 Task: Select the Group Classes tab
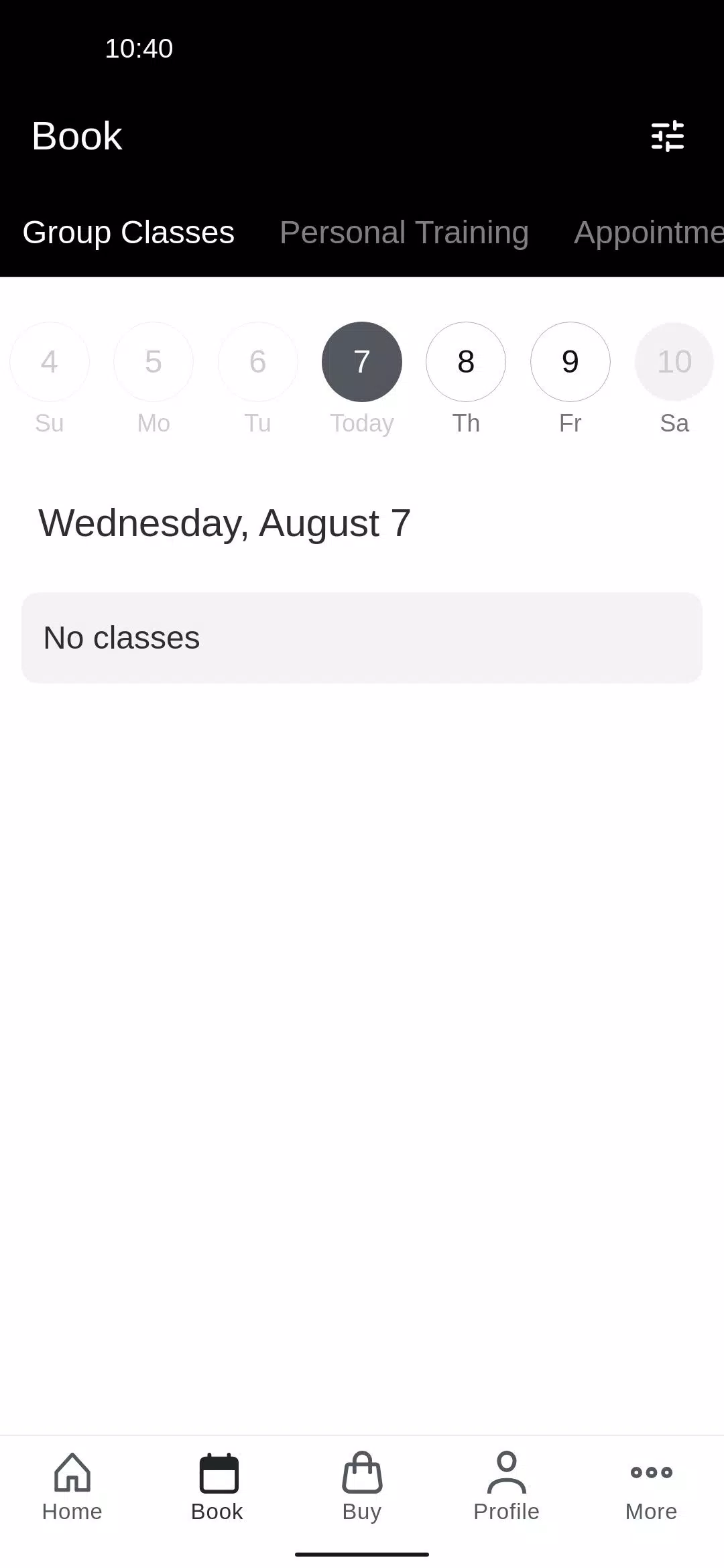pyautogui.click(x=129, y=233)
